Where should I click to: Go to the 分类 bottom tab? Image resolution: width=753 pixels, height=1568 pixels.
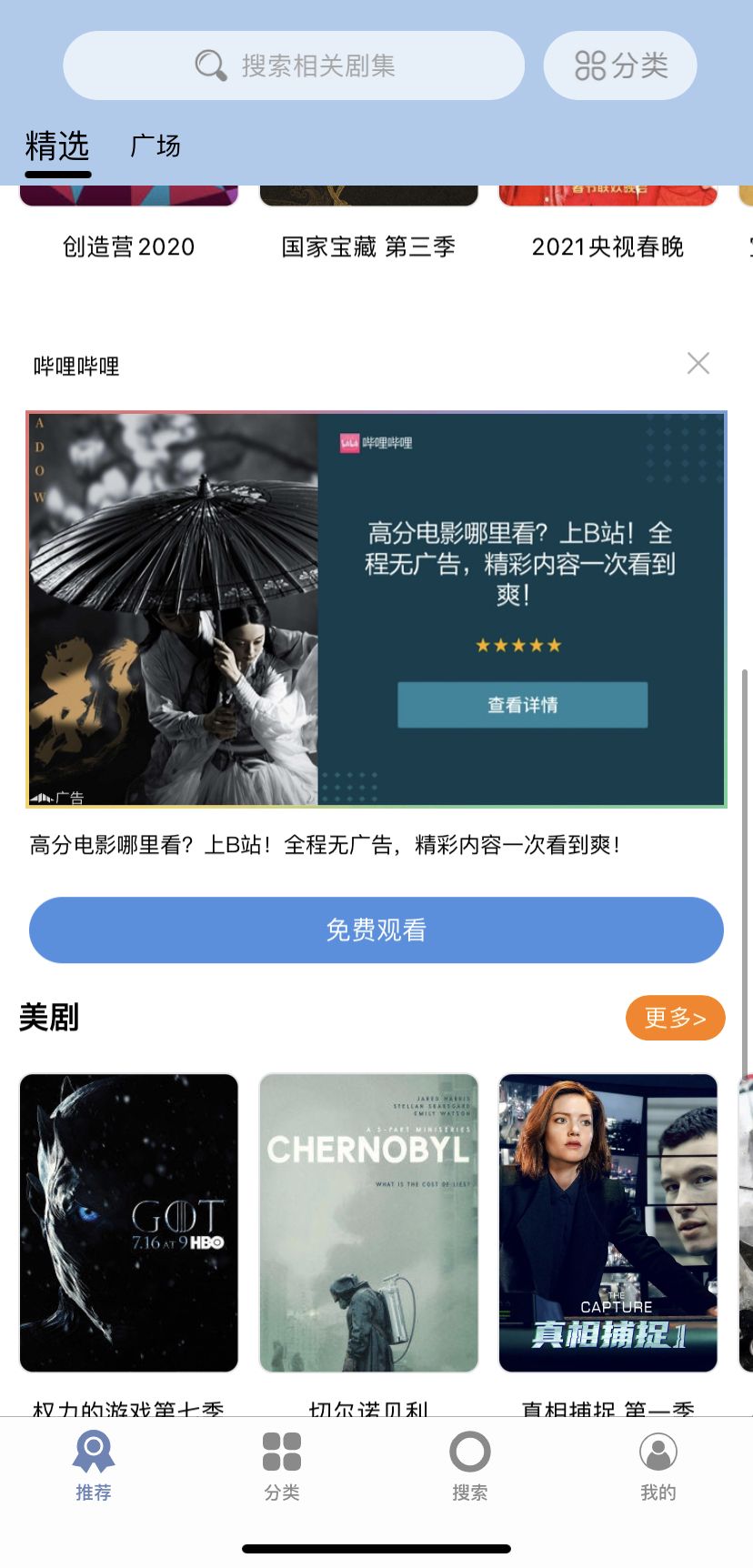tap(282, 1464)
